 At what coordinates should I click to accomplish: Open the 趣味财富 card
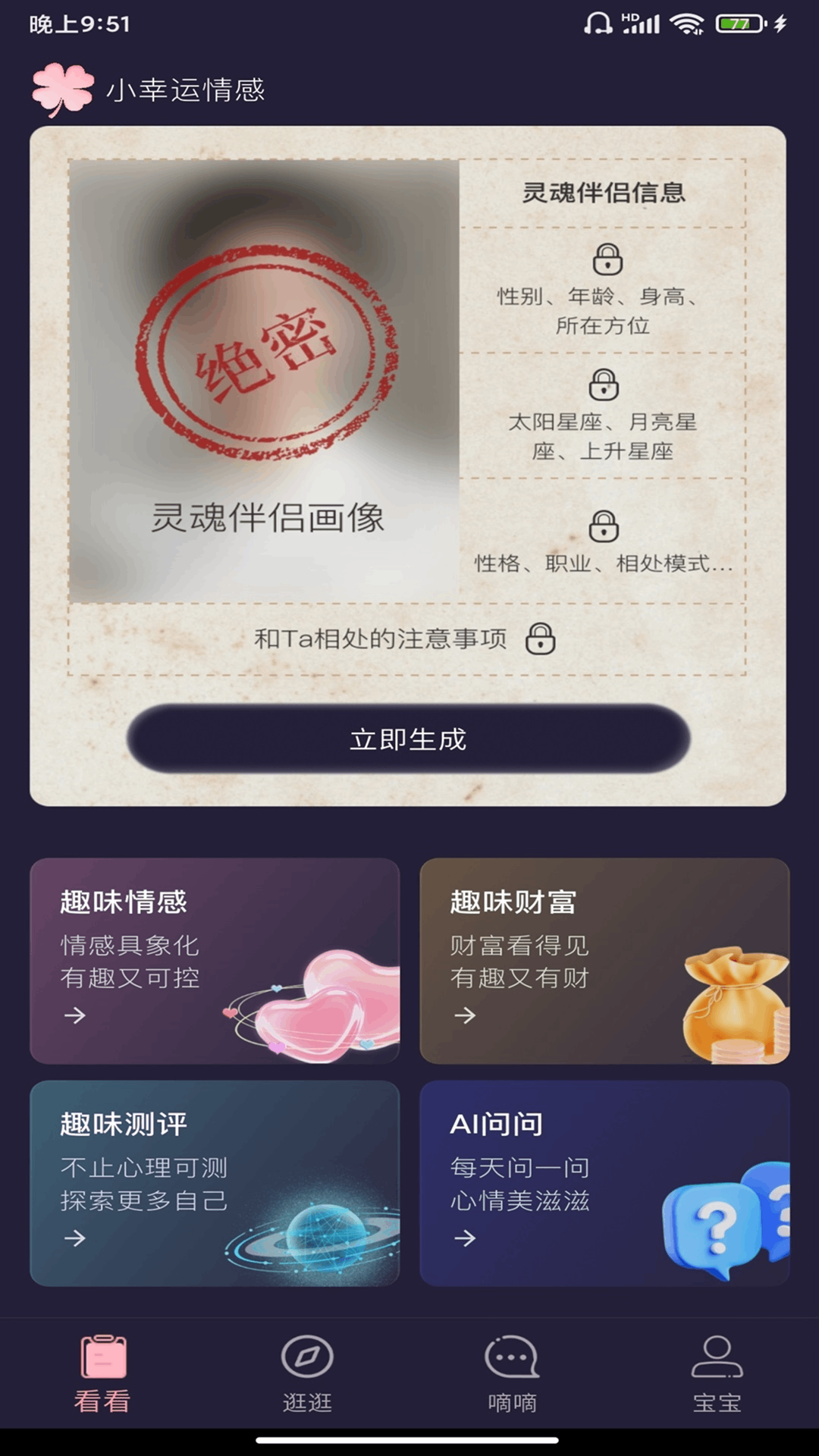(x=604, y=961)
